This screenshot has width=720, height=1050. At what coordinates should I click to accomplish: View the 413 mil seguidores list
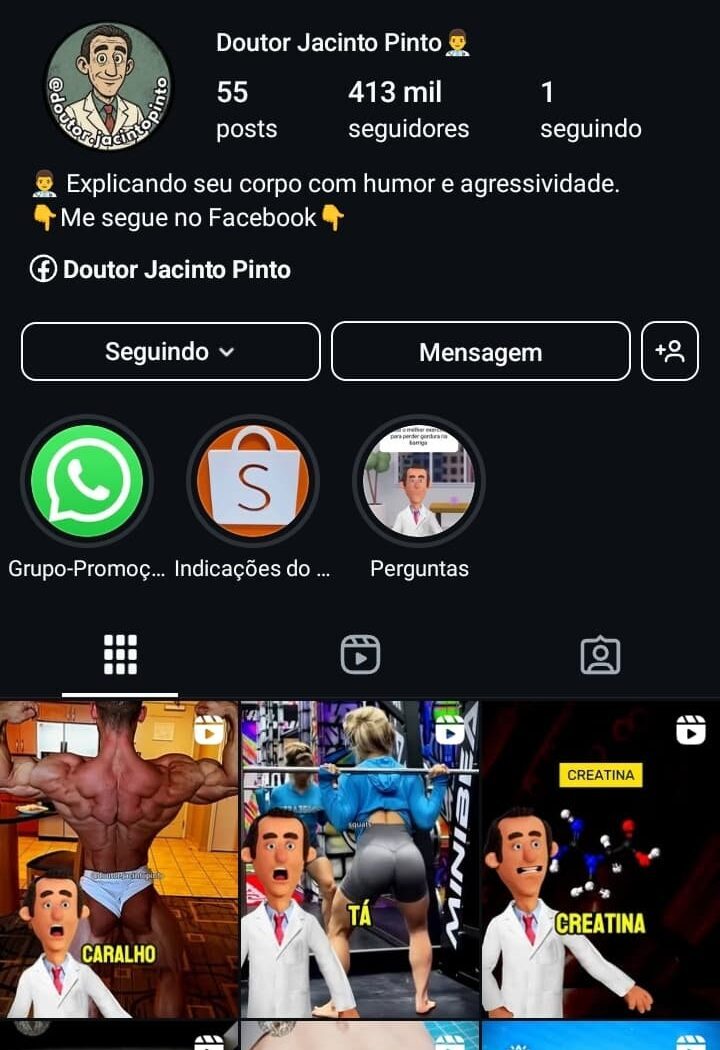[x=408, y=110]
